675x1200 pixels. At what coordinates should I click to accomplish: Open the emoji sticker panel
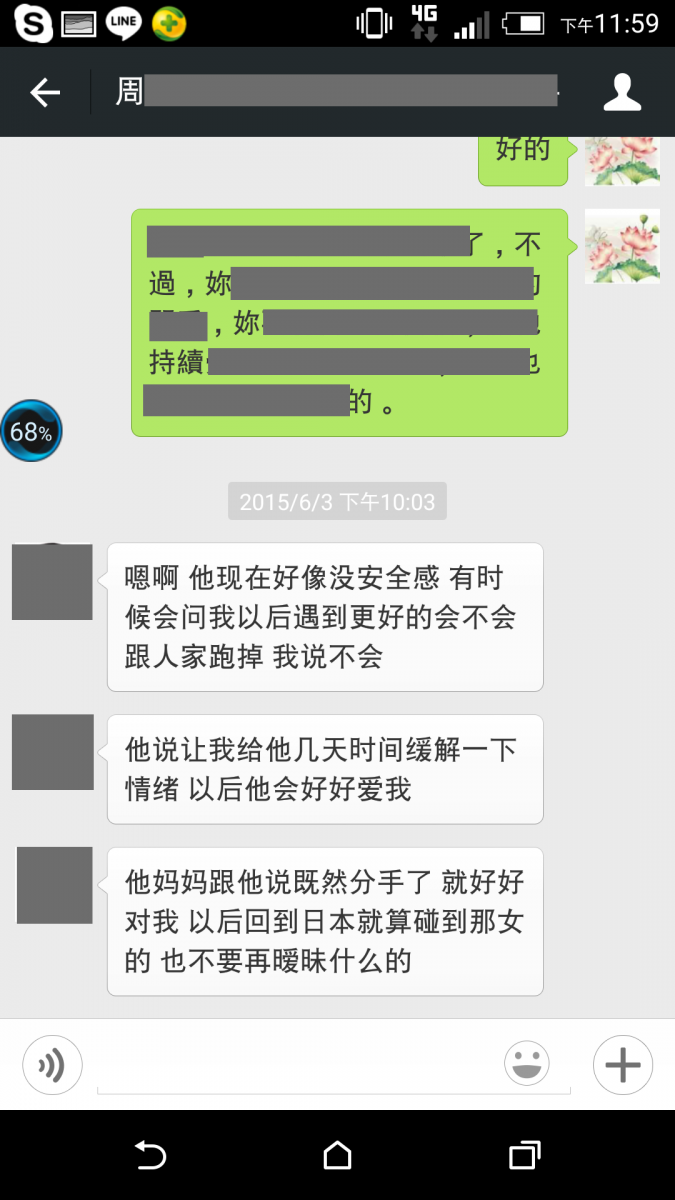pos(526,1064)
